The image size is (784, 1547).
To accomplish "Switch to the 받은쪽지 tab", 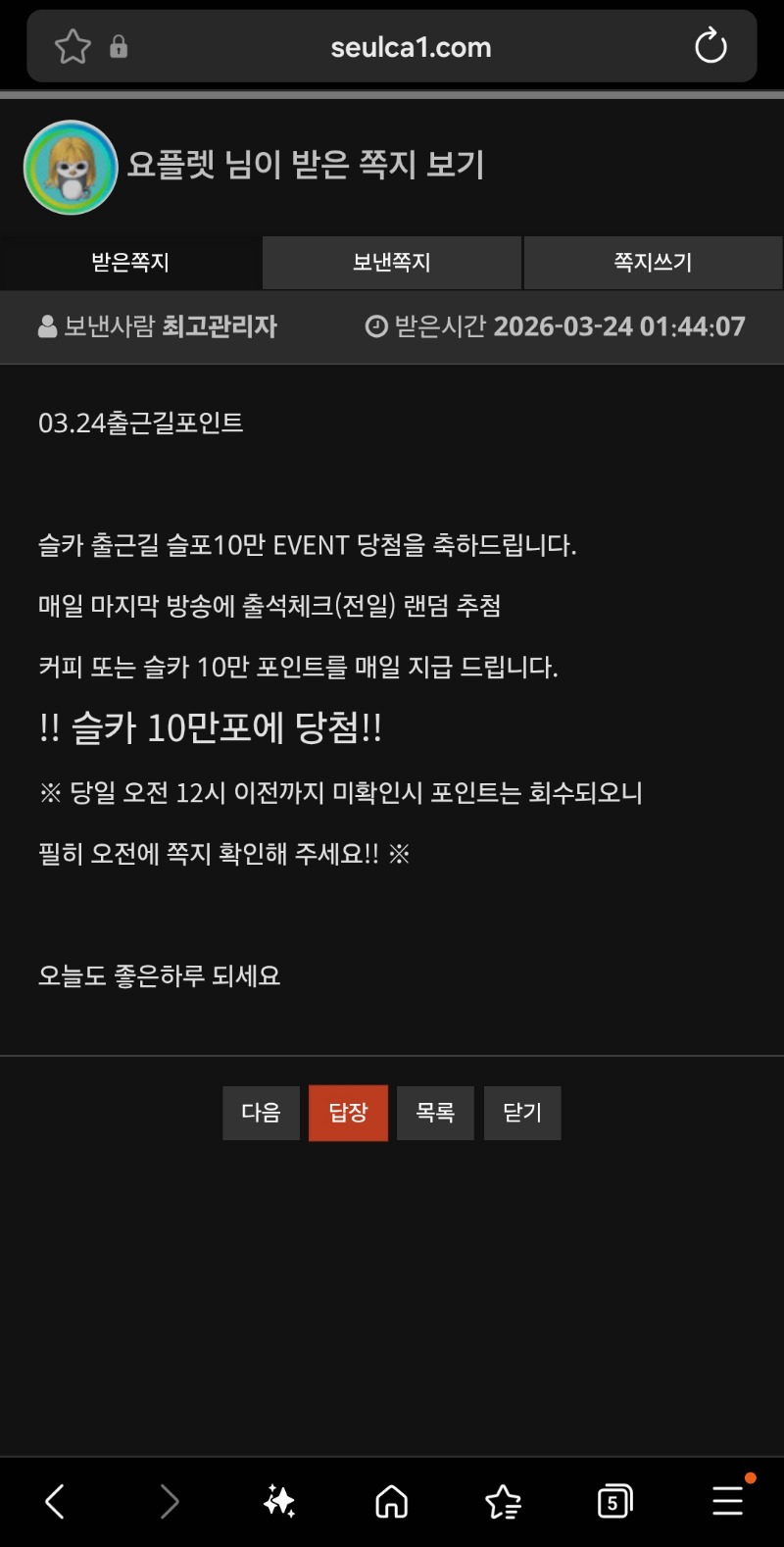I will tap(130, 262).
